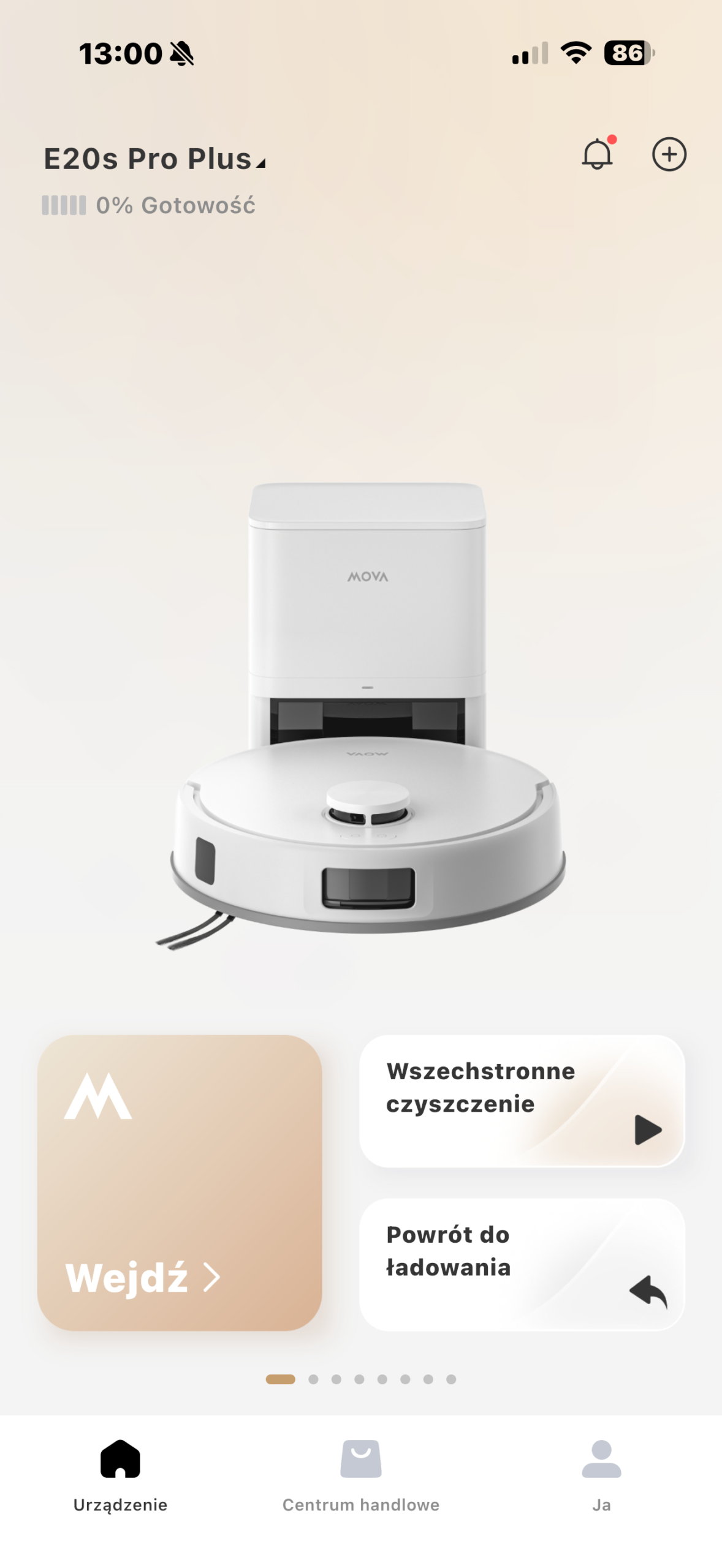Start Wszechstronne czyszczenie
722x1568 pixels.
pyautogui.click(x=522, y=1101)
